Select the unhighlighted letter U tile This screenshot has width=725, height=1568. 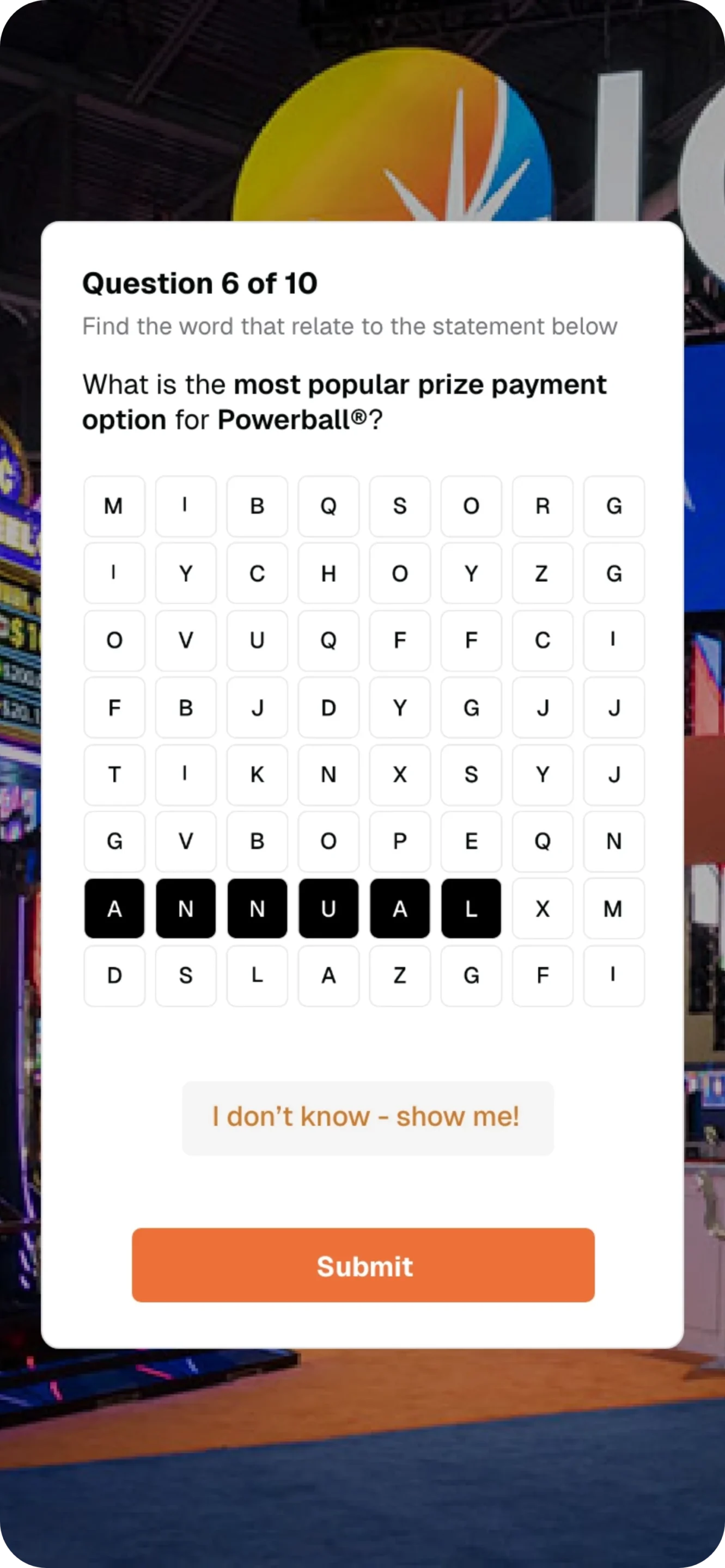point(257,640)
